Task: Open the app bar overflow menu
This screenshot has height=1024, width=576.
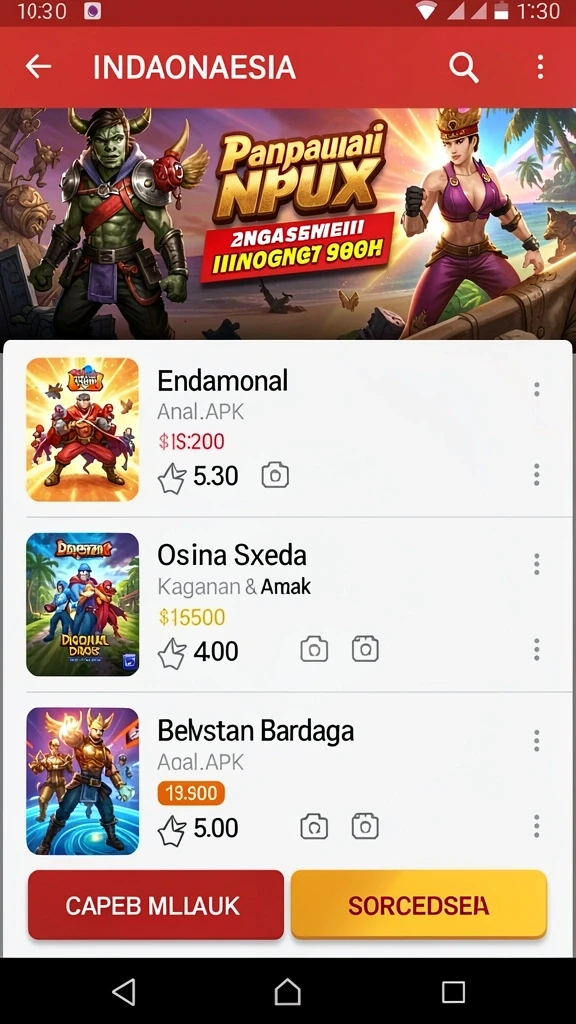Action: click(540, 67)
